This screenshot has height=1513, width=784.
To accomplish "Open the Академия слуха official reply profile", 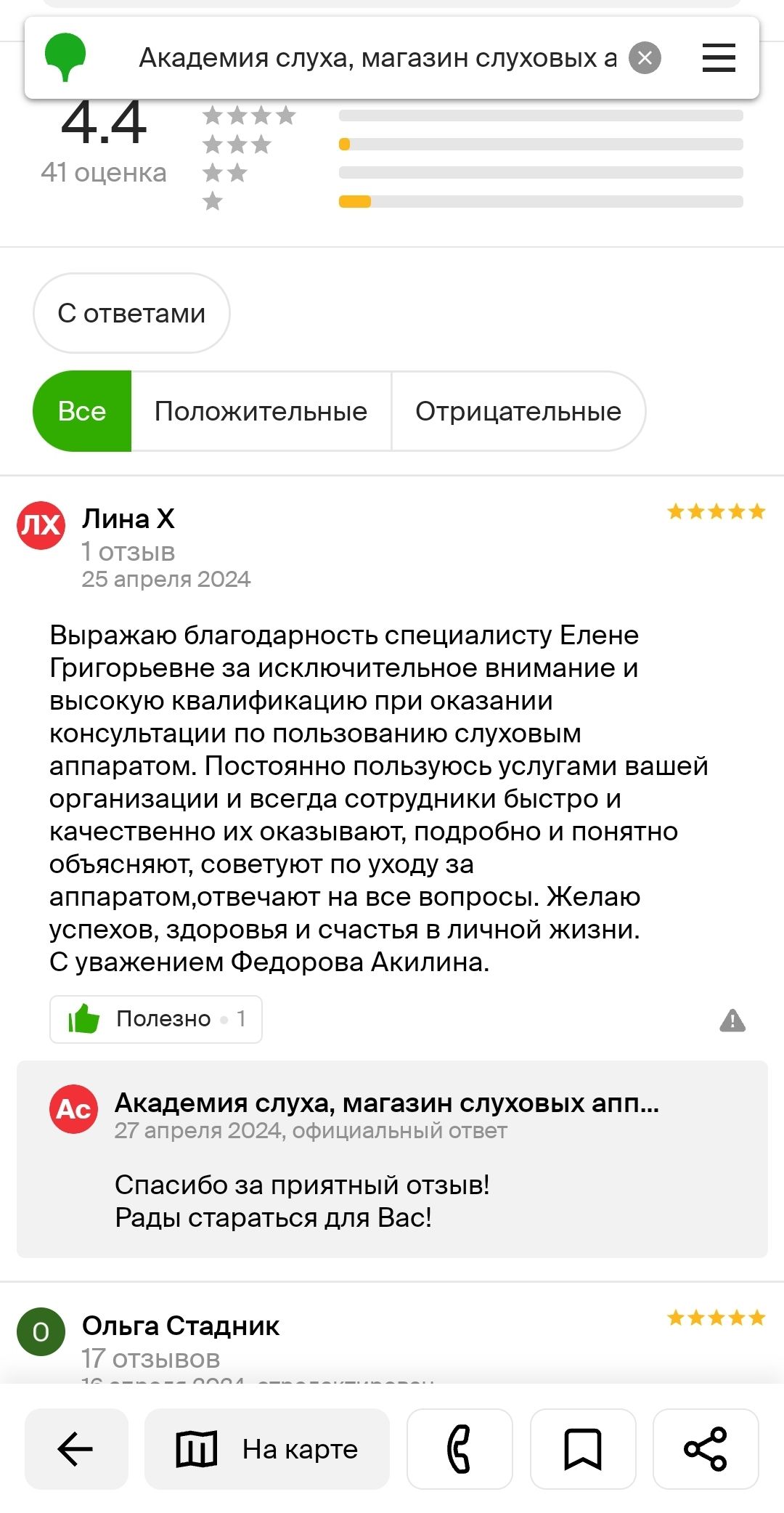I will pyautogui.click(x=386, y=1103).
